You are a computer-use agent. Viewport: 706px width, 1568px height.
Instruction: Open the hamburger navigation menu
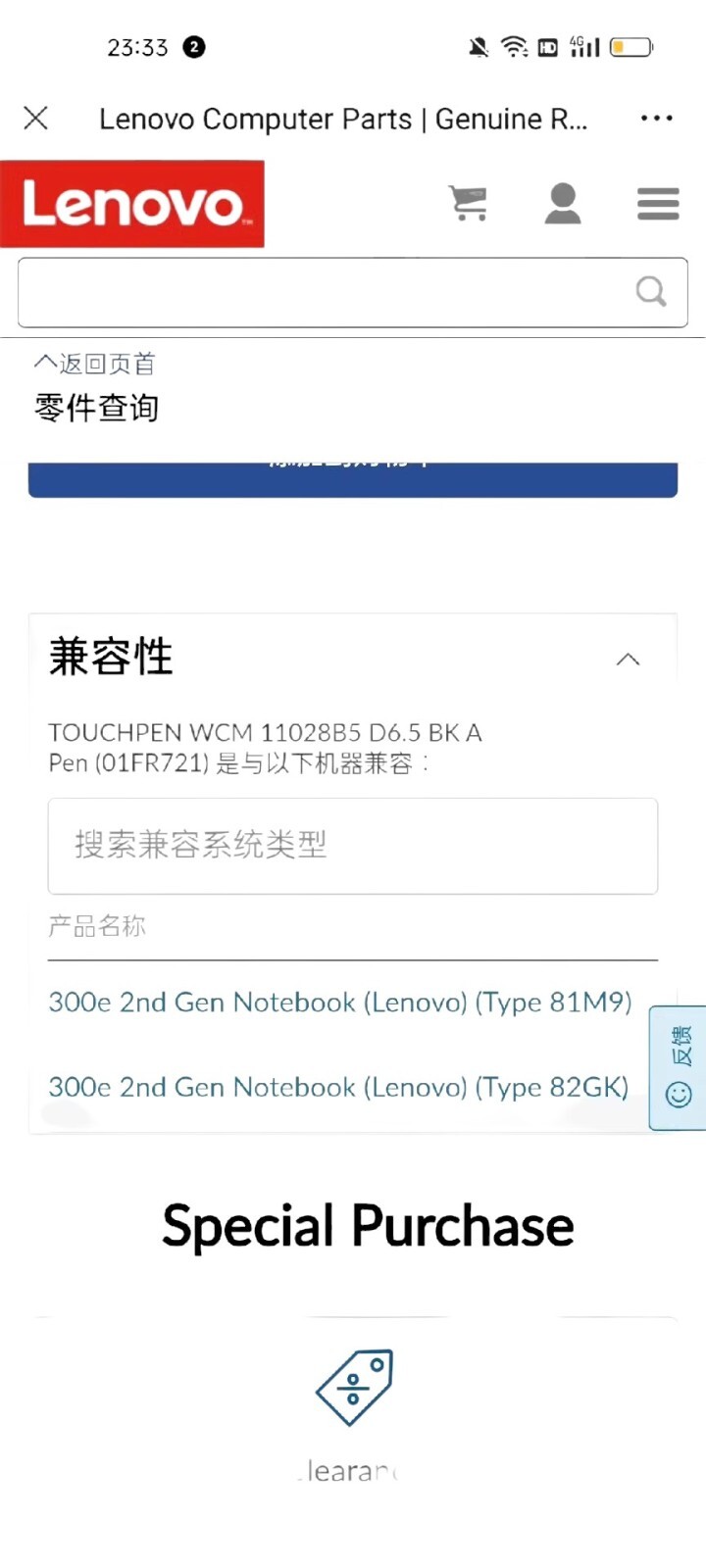coord(658,203)
